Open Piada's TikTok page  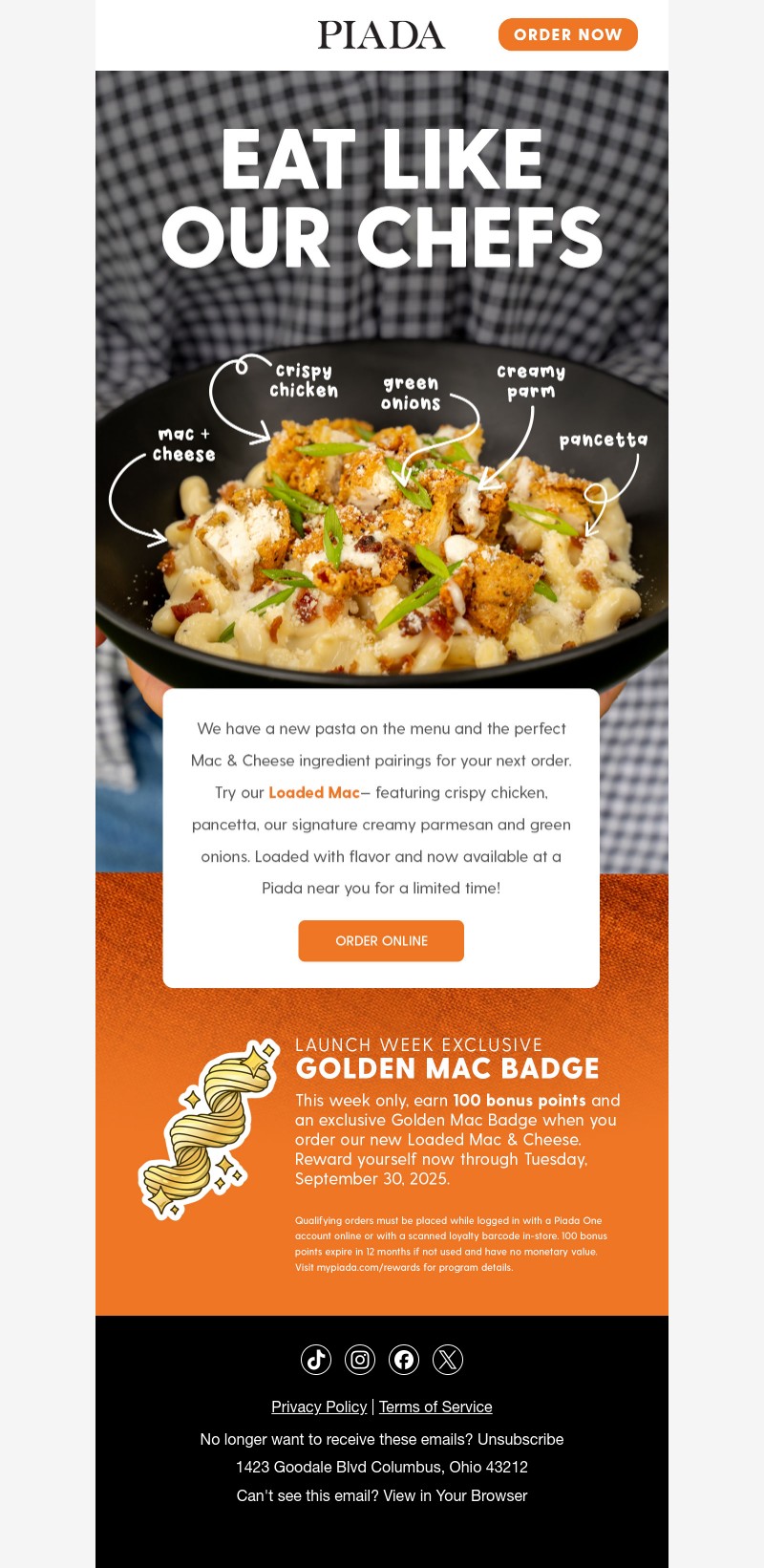pyautogui.click(x=316, y=1359)
